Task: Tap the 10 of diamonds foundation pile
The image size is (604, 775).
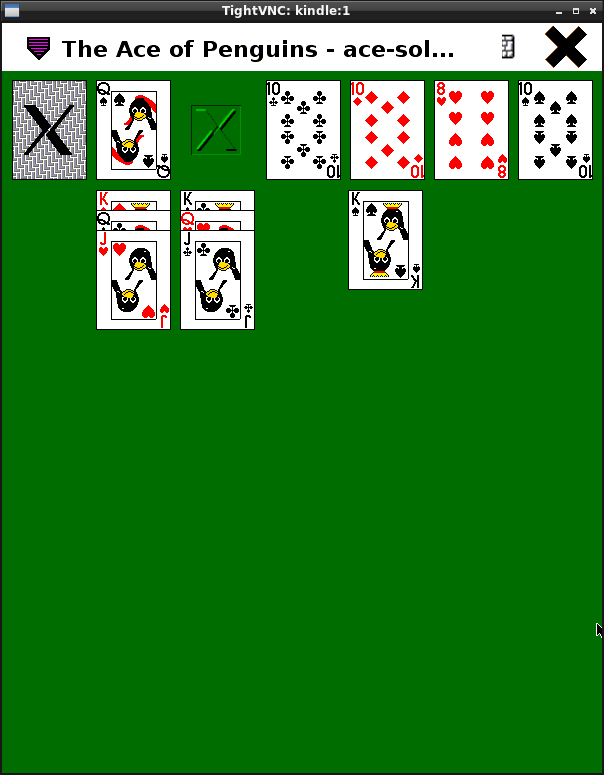Action: pyautogui.click(x=387, y=130)
